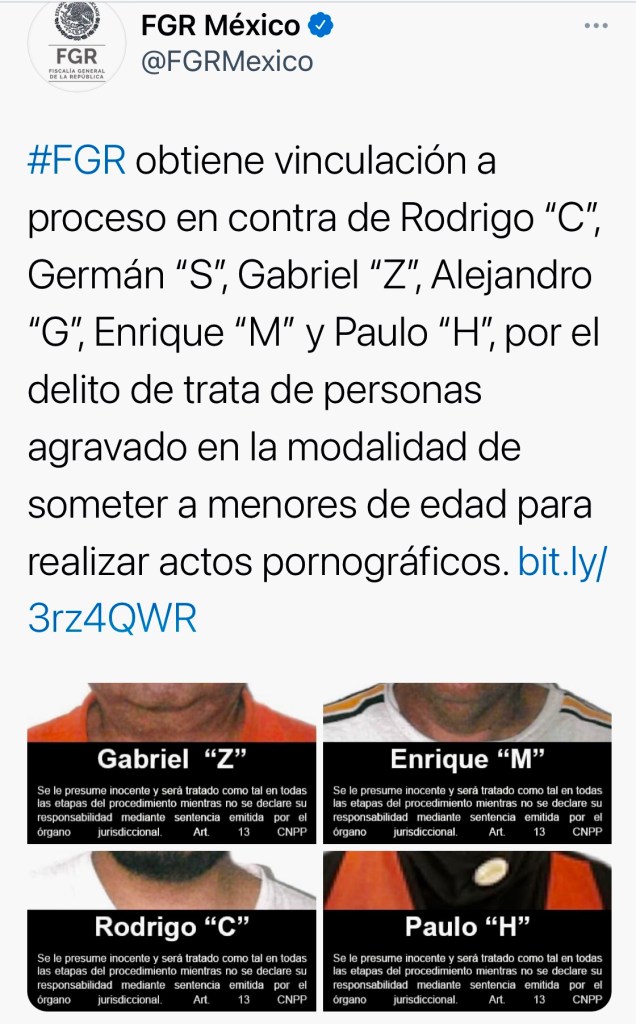This screenshot has width=636, height=1024.
Task: Open the @FGRMexico account handle
Action: 227,62
